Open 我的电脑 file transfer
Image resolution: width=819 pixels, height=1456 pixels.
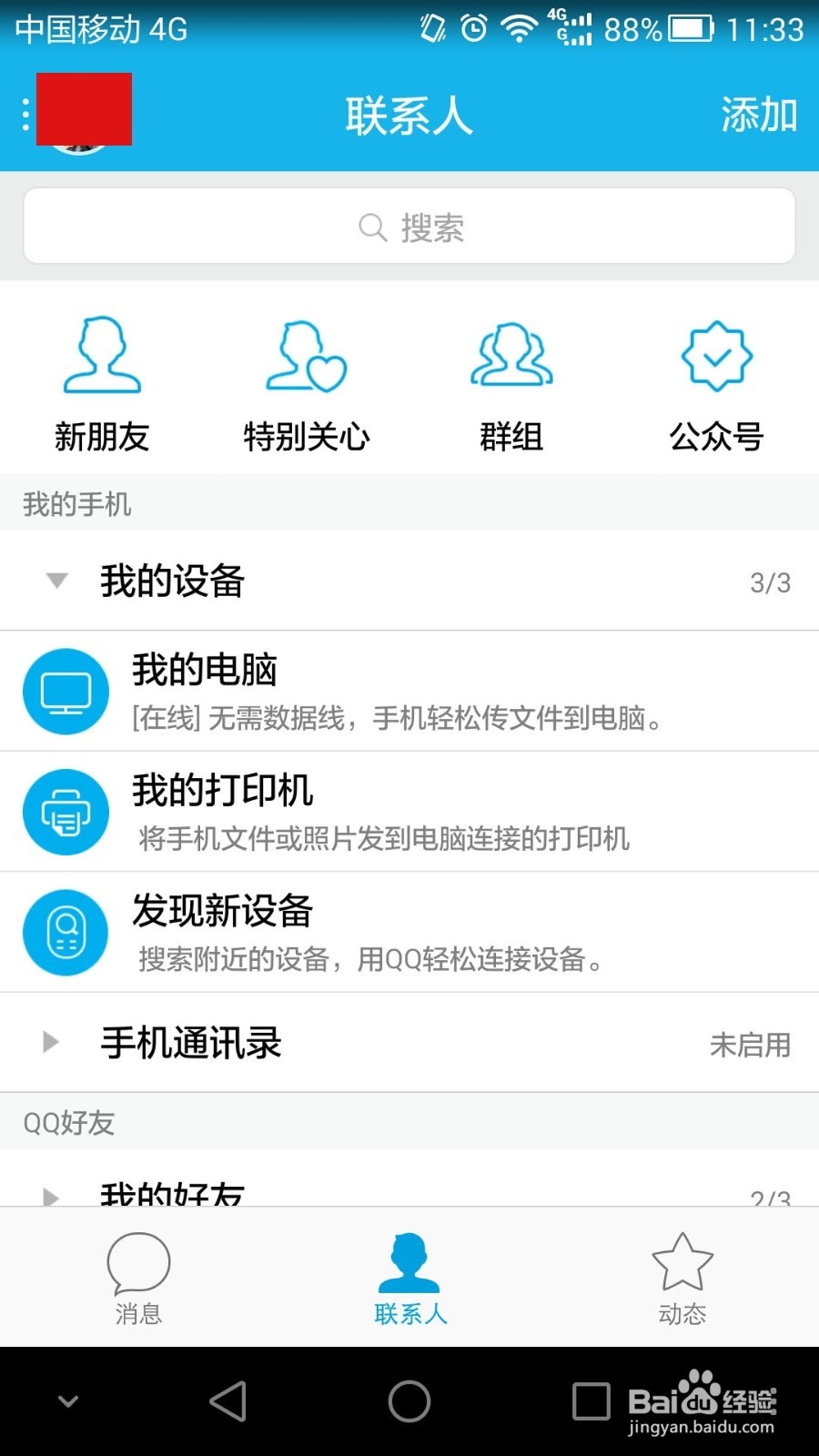tap(409, 692)
